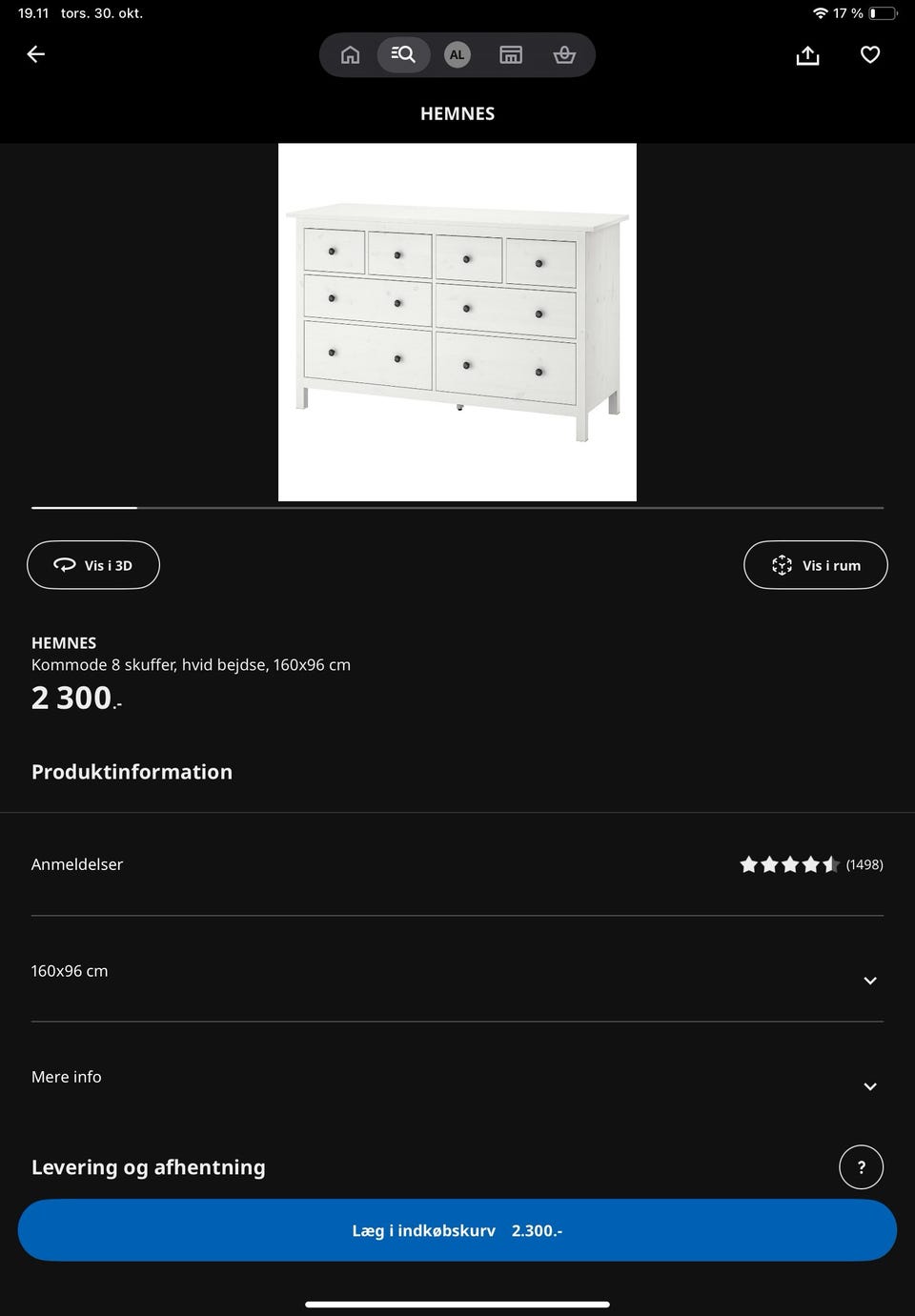Image resolution: width=915 pixels, height=1316 pixels.
Task: Collapse the Produktinformation details
Action: pos(132,772)
